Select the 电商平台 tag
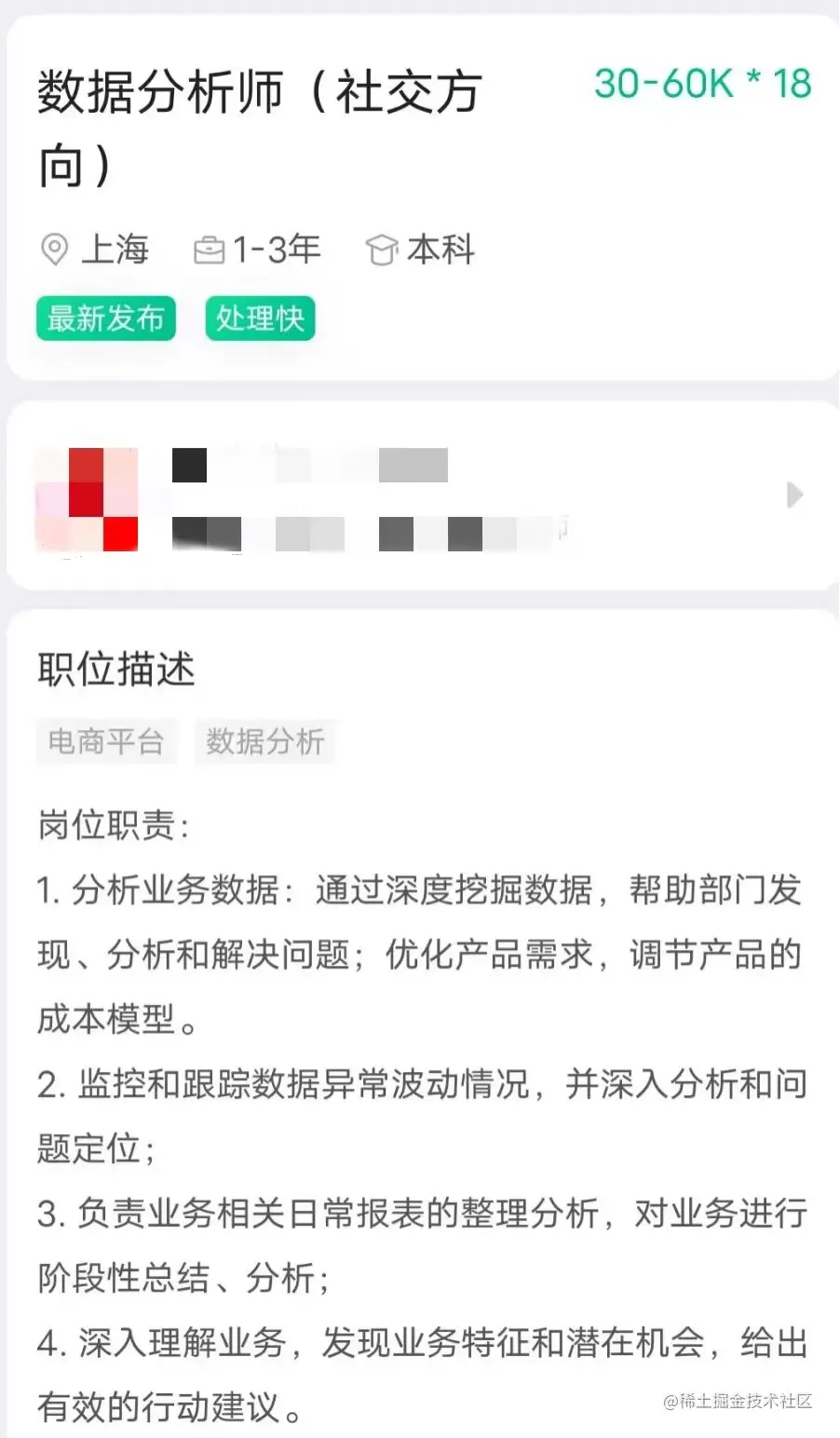This screenshot has height=1438, width=840. [106, 741]
